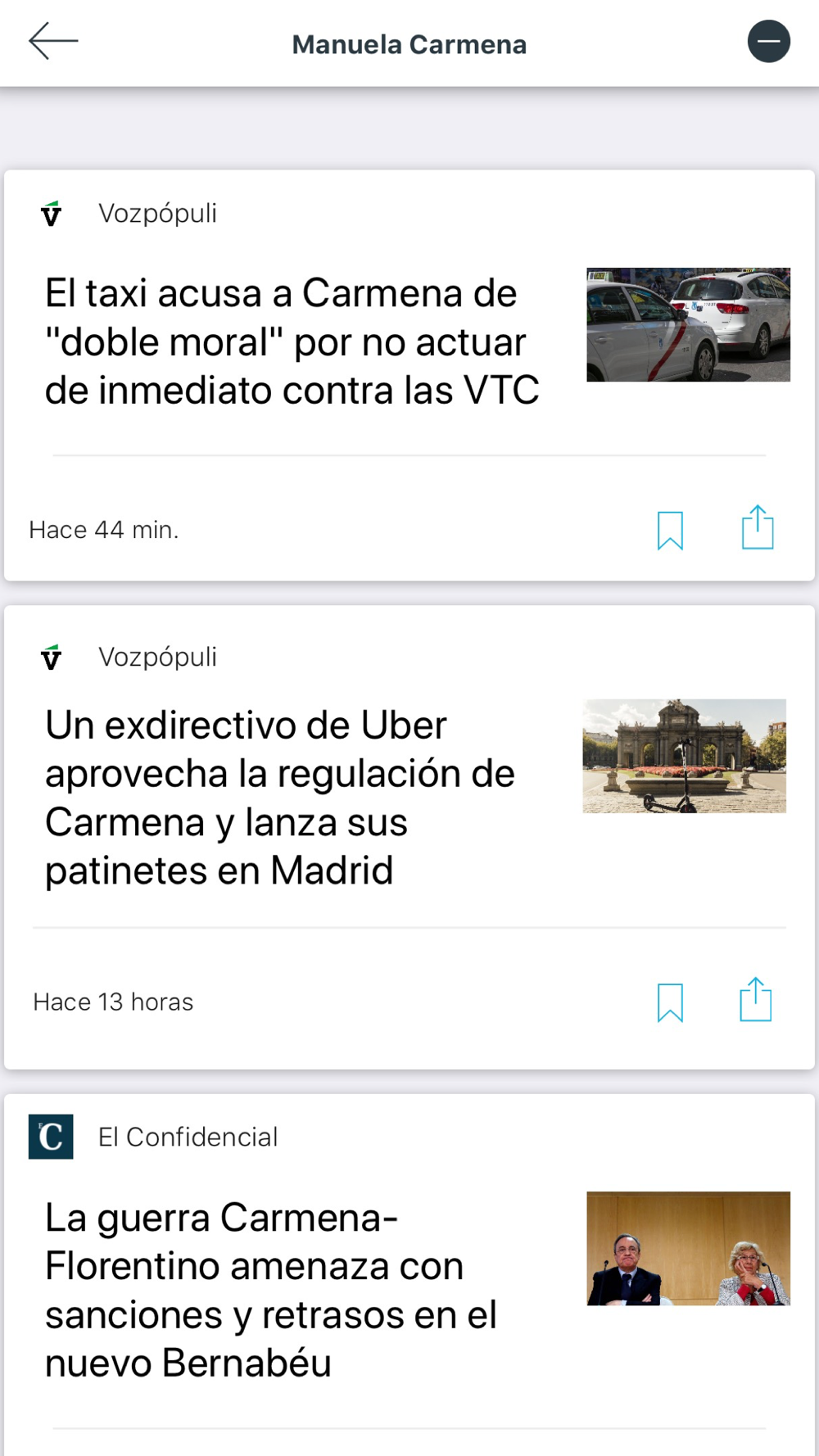Go back using the top arrow
The image size is (819, 1456).
(53, 41)
